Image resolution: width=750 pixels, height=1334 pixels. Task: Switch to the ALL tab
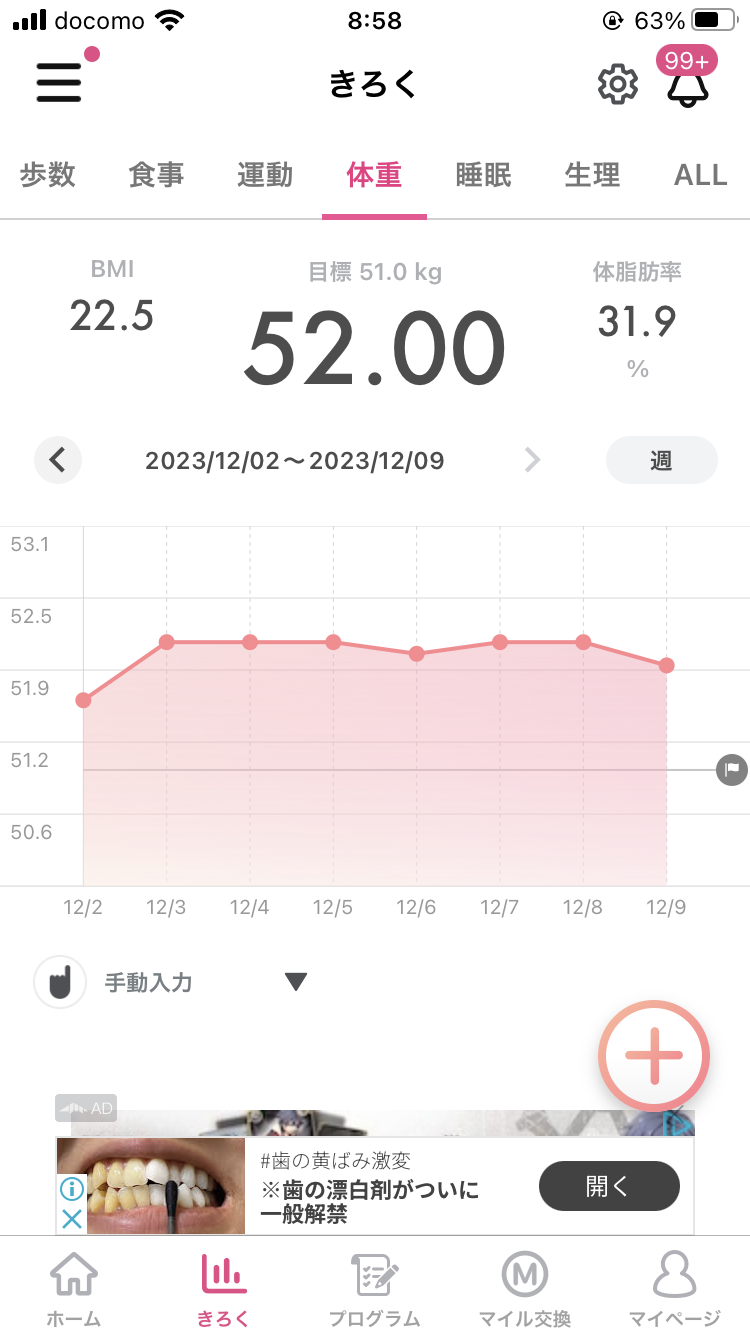pos(701,175)
